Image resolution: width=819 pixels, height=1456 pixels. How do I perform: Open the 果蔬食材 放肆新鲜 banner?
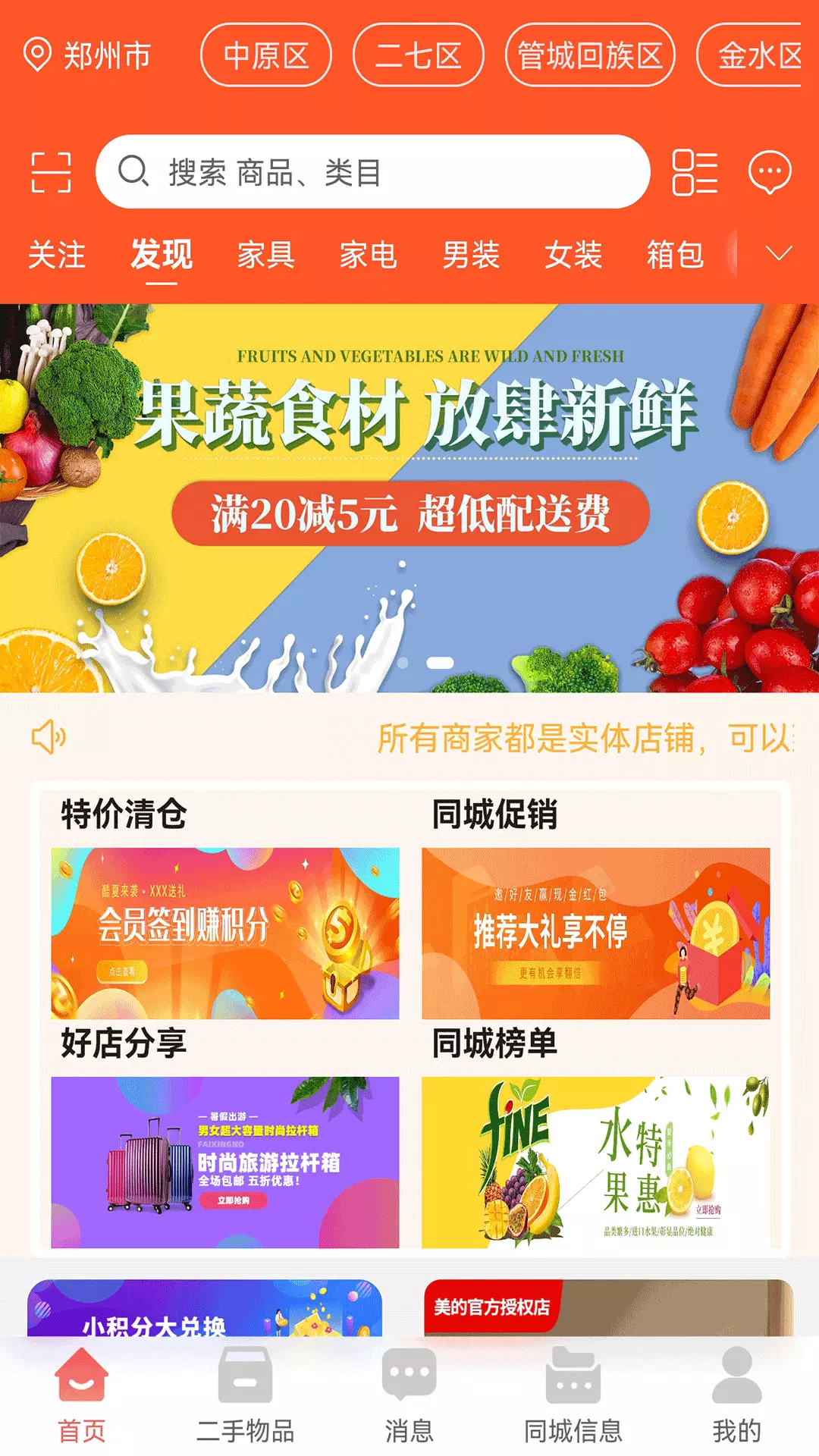click(x=409, y=497)
